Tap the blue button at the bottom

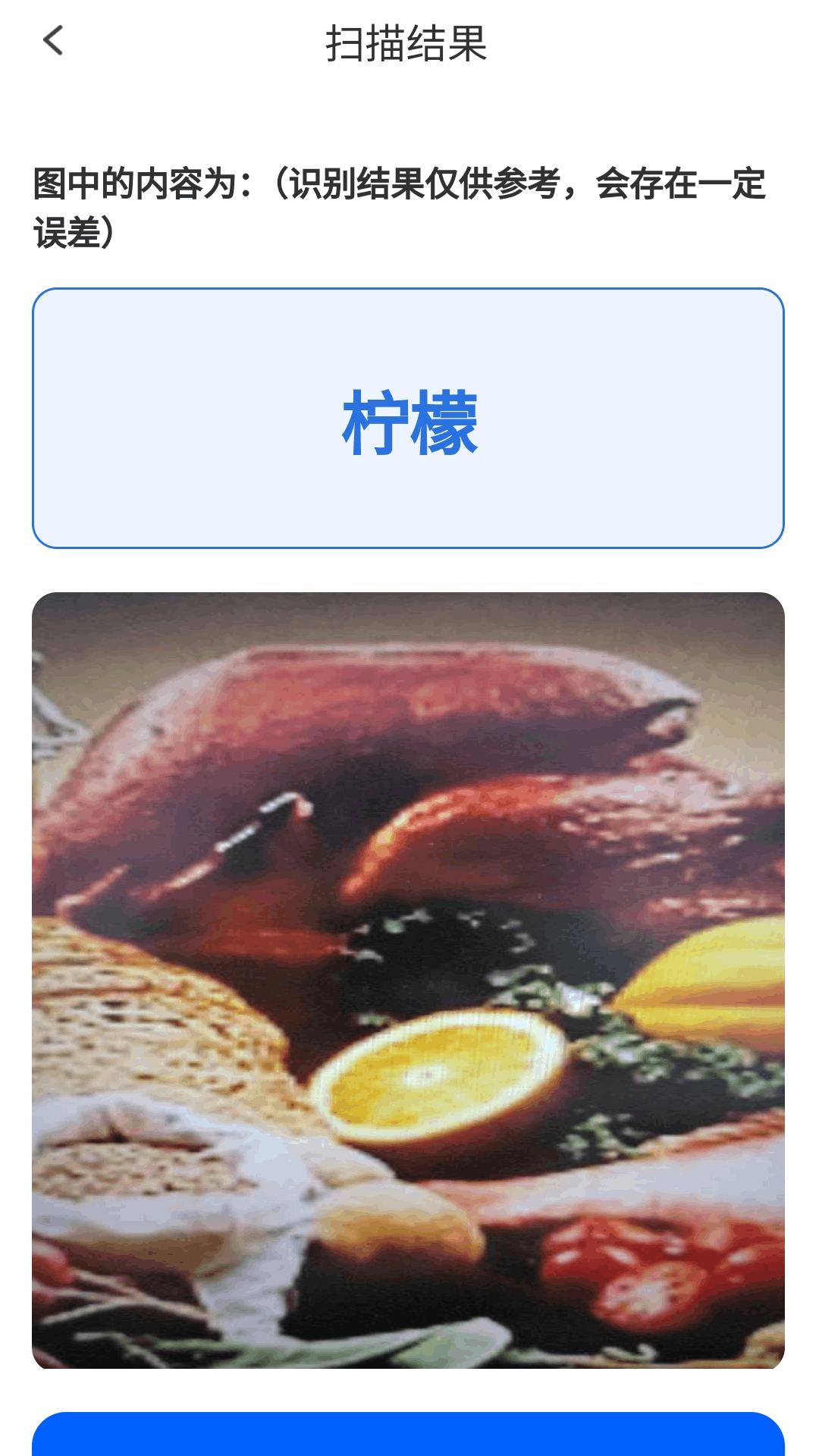408,1435
